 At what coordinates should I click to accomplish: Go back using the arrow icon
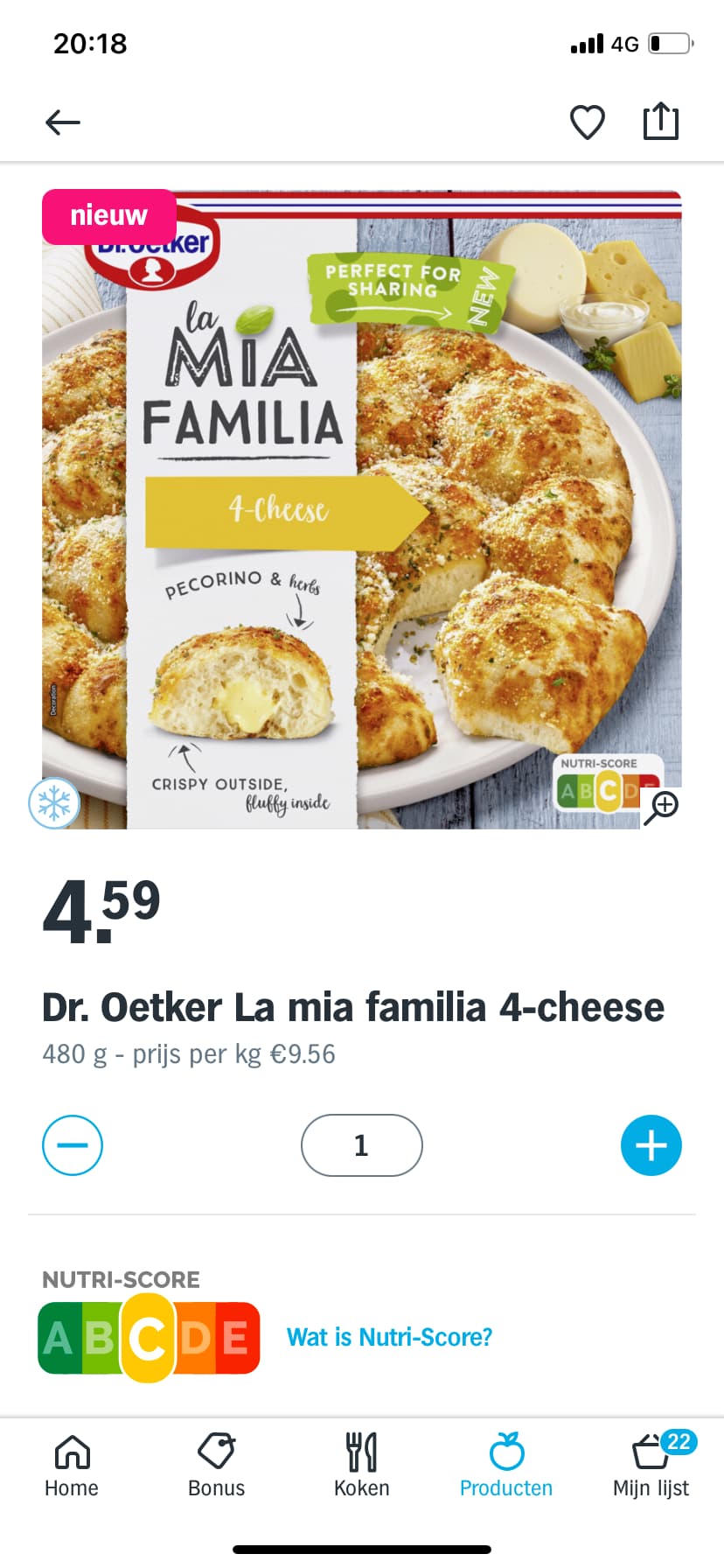(x=63, y=122)
